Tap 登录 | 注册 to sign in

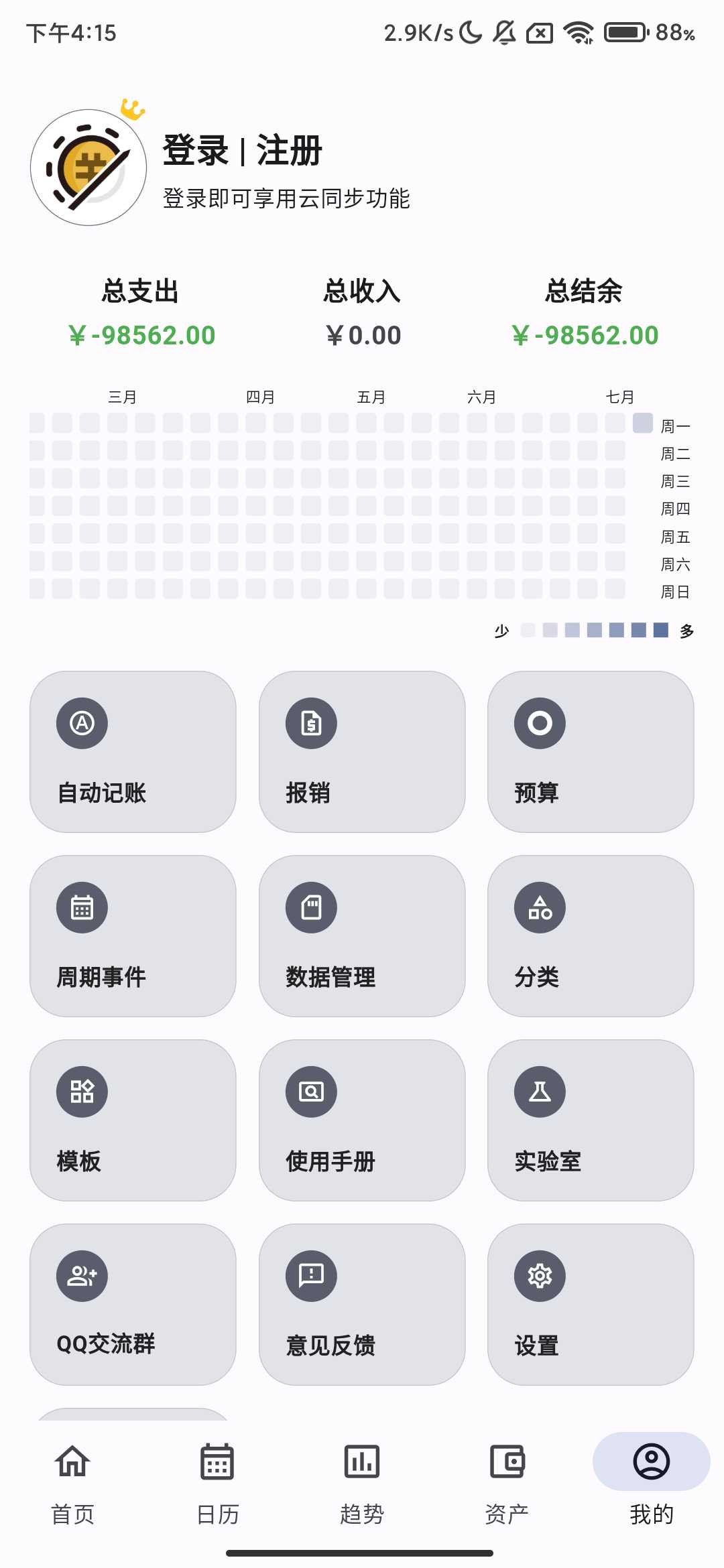pos(243,150)
